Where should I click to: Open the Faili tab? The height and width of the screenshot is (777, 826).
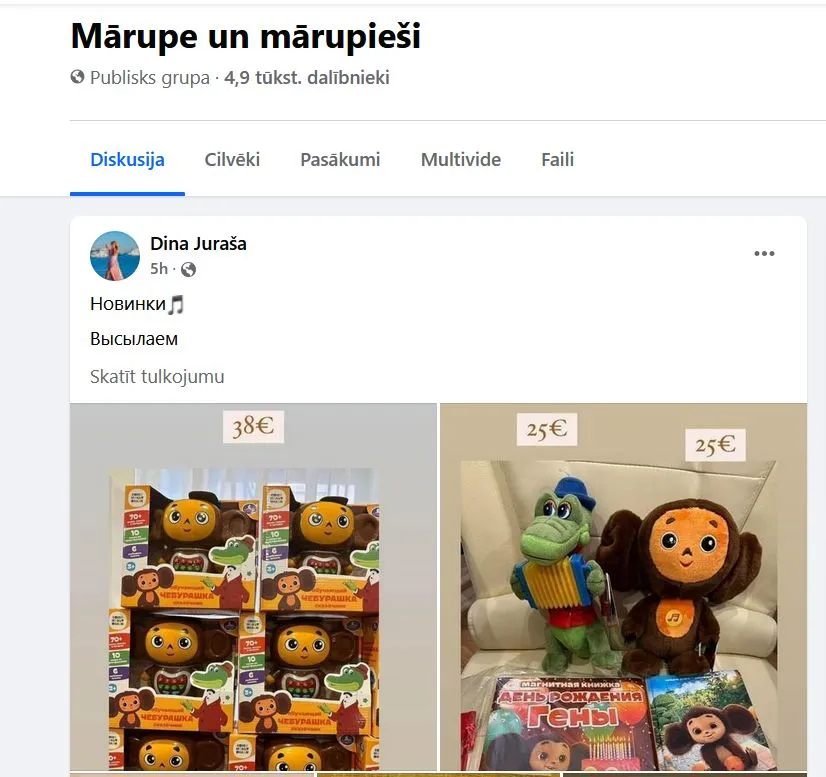pyautogui.click(x=557, y=160)
